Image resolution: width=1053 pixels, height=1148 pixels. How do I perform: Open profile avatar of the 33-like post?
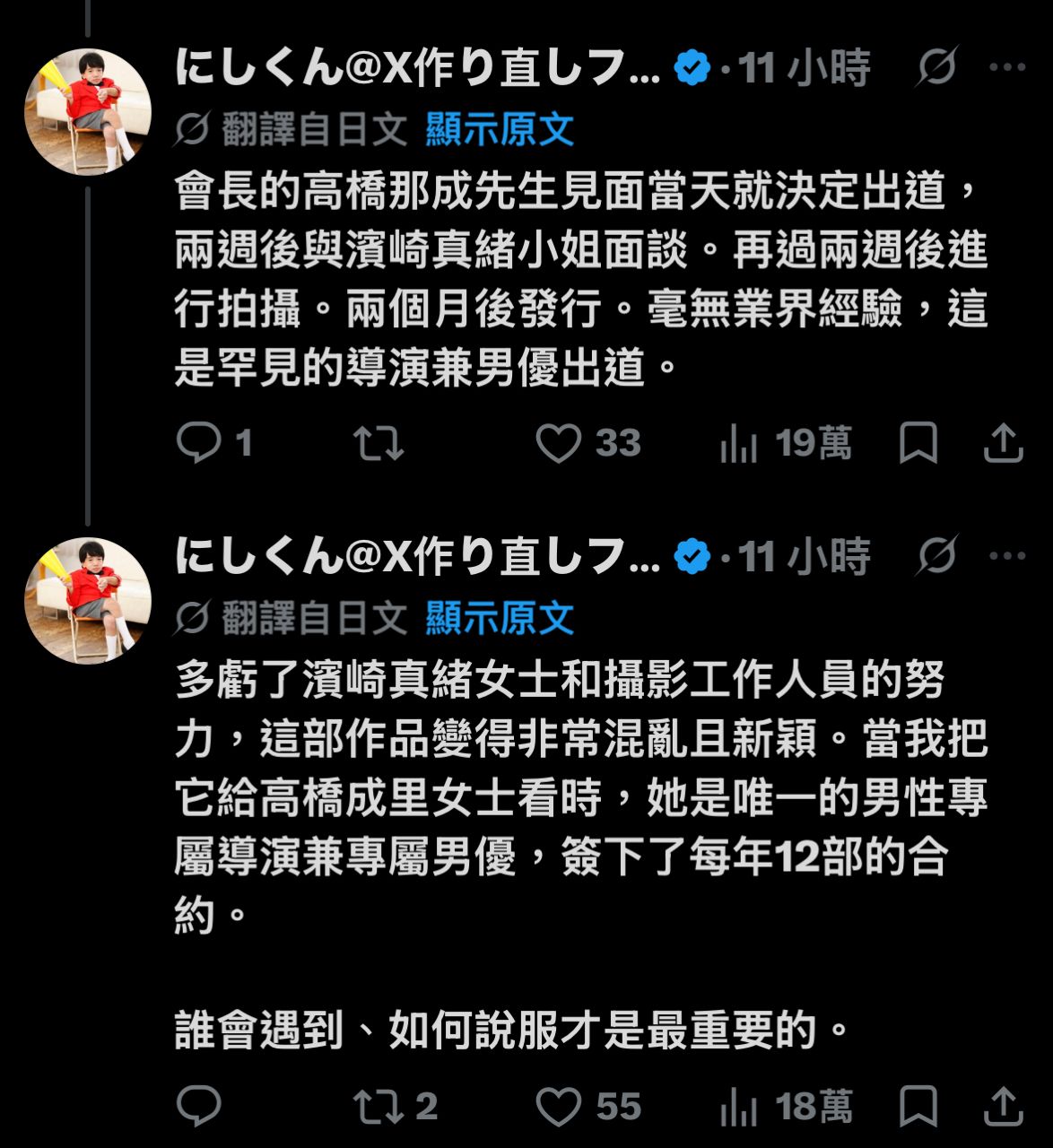pos(87,111)
